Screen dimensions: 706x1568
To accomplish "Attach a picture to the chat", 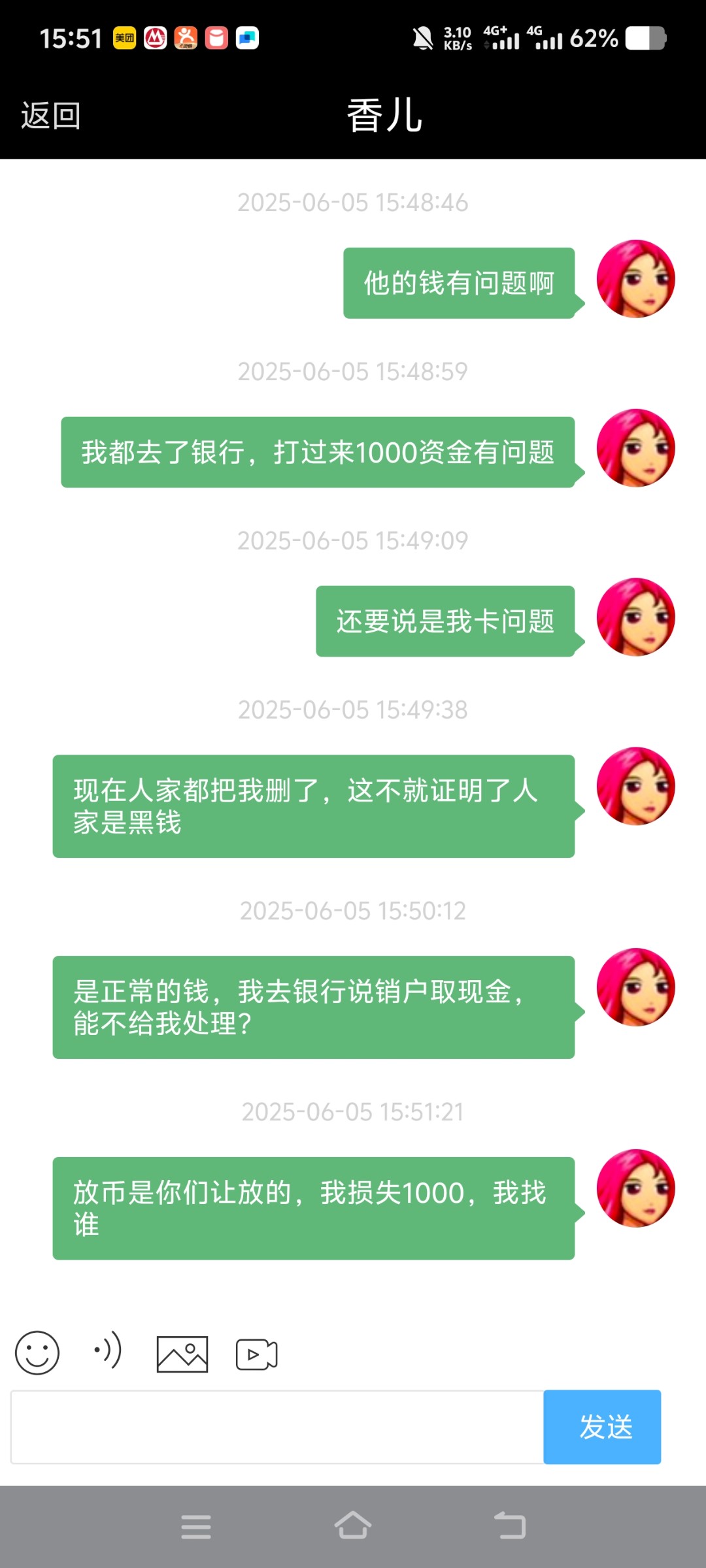I will [x=182, y=1354].
